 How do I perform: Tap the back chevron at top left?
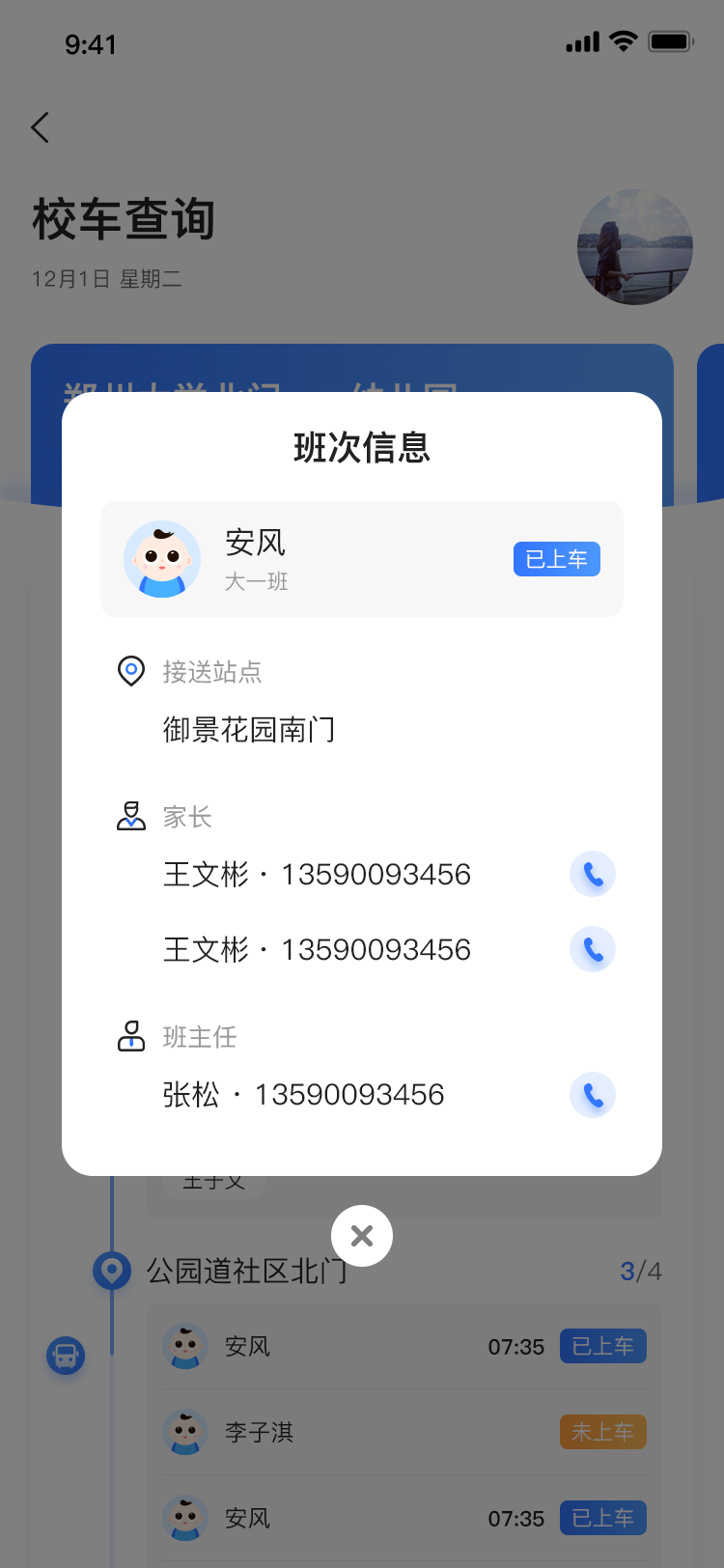point(40,126)
